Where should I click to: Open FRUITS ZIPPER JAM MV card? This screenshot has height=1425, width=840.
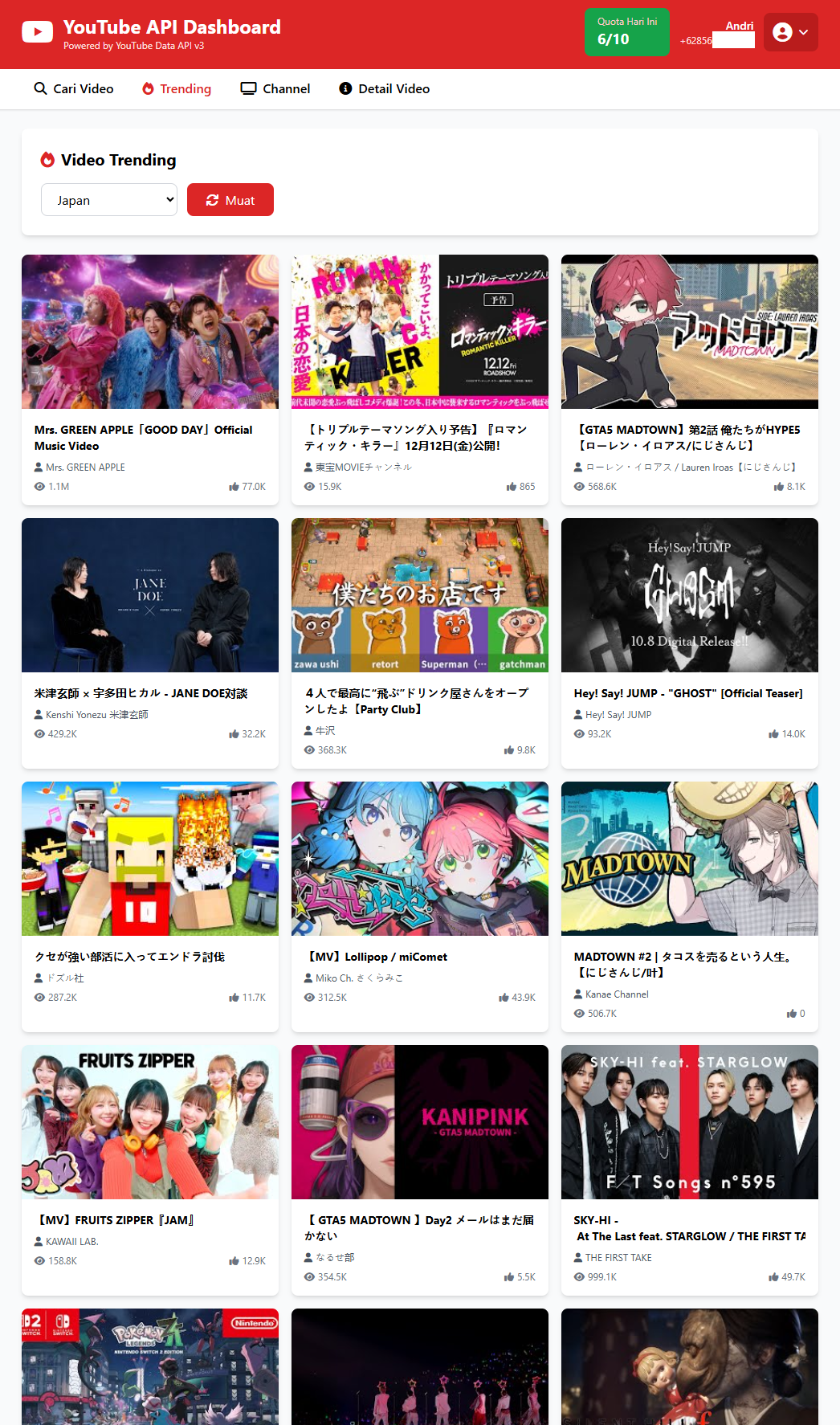pyautogui.click(x=150, y=1122)
